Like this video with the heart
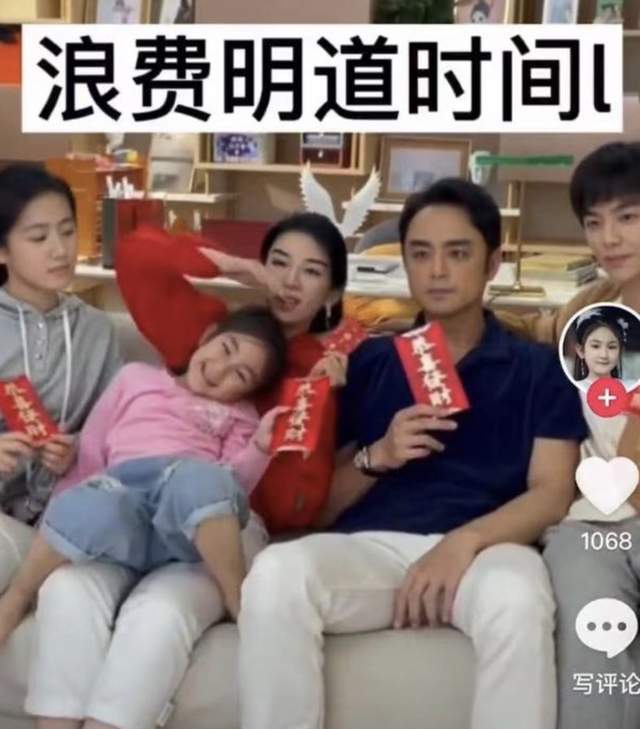This screenshot has height=729, width=640. (x=606, y=484)
